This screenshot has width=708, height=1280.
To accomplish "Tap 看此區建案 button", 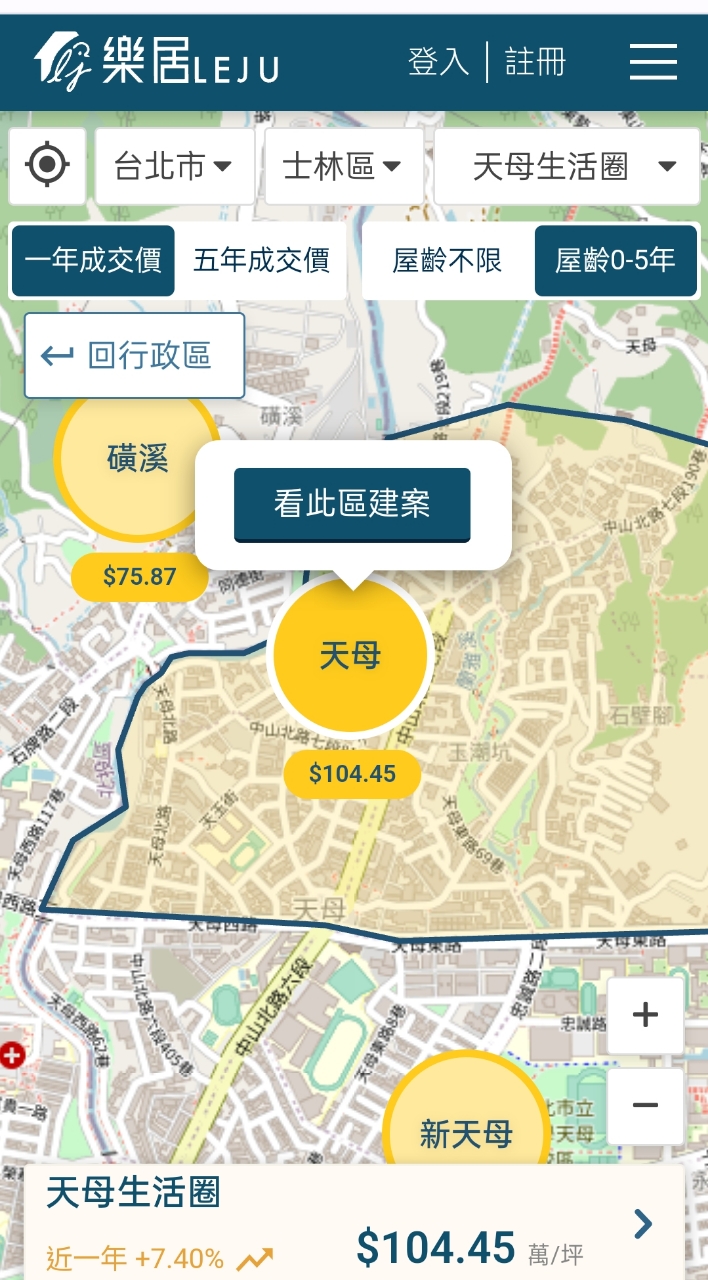I will 352,504.
